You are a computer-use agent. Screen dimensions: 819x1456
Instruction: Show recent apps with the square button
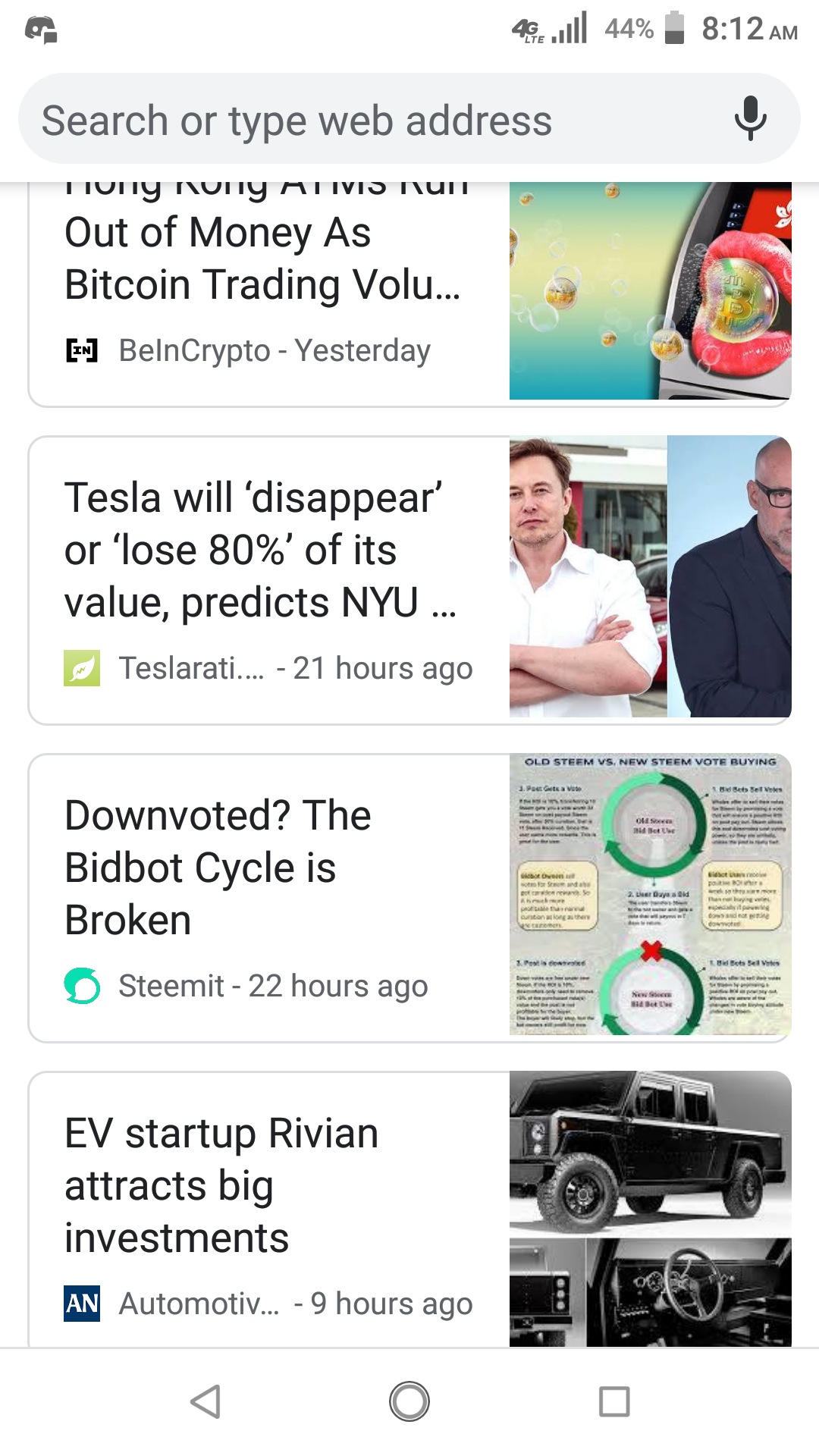click(x=613, y=1401)
